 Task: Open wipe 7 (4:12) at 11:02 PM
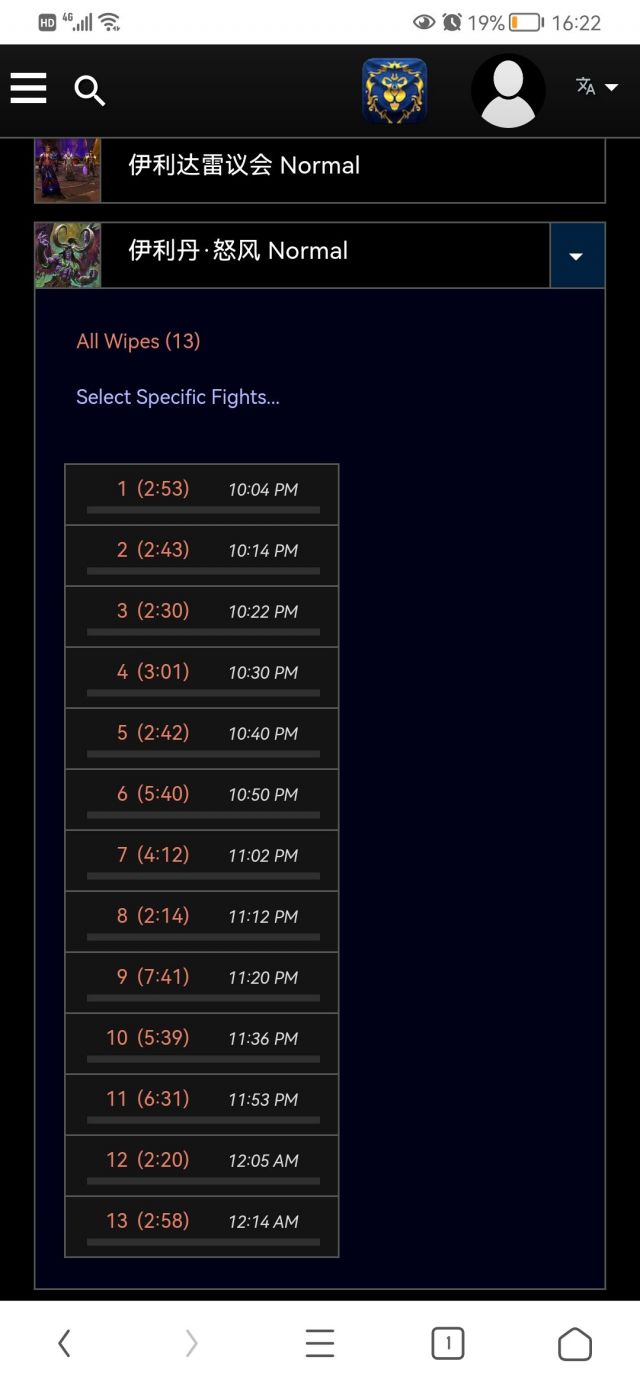(x=202, y=860)
